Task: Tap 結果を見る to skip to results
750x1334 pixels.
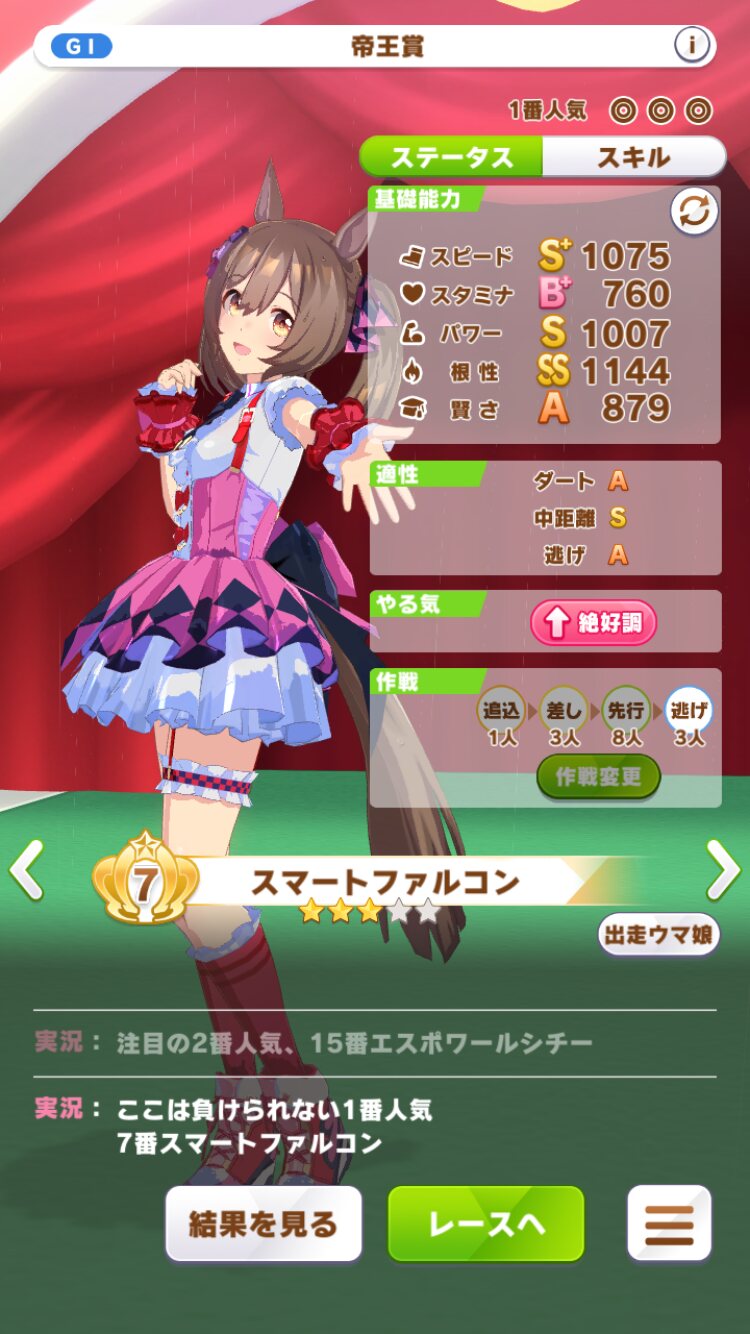Action: pos(264,1224)
